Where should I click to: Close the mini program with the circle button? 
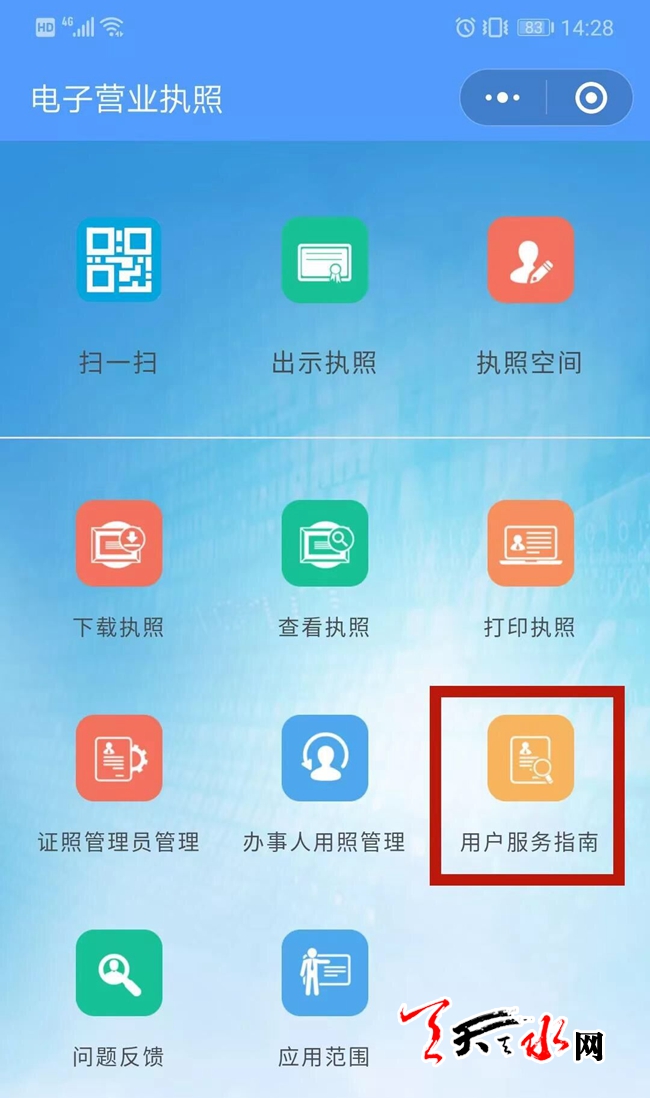[591, 98]
